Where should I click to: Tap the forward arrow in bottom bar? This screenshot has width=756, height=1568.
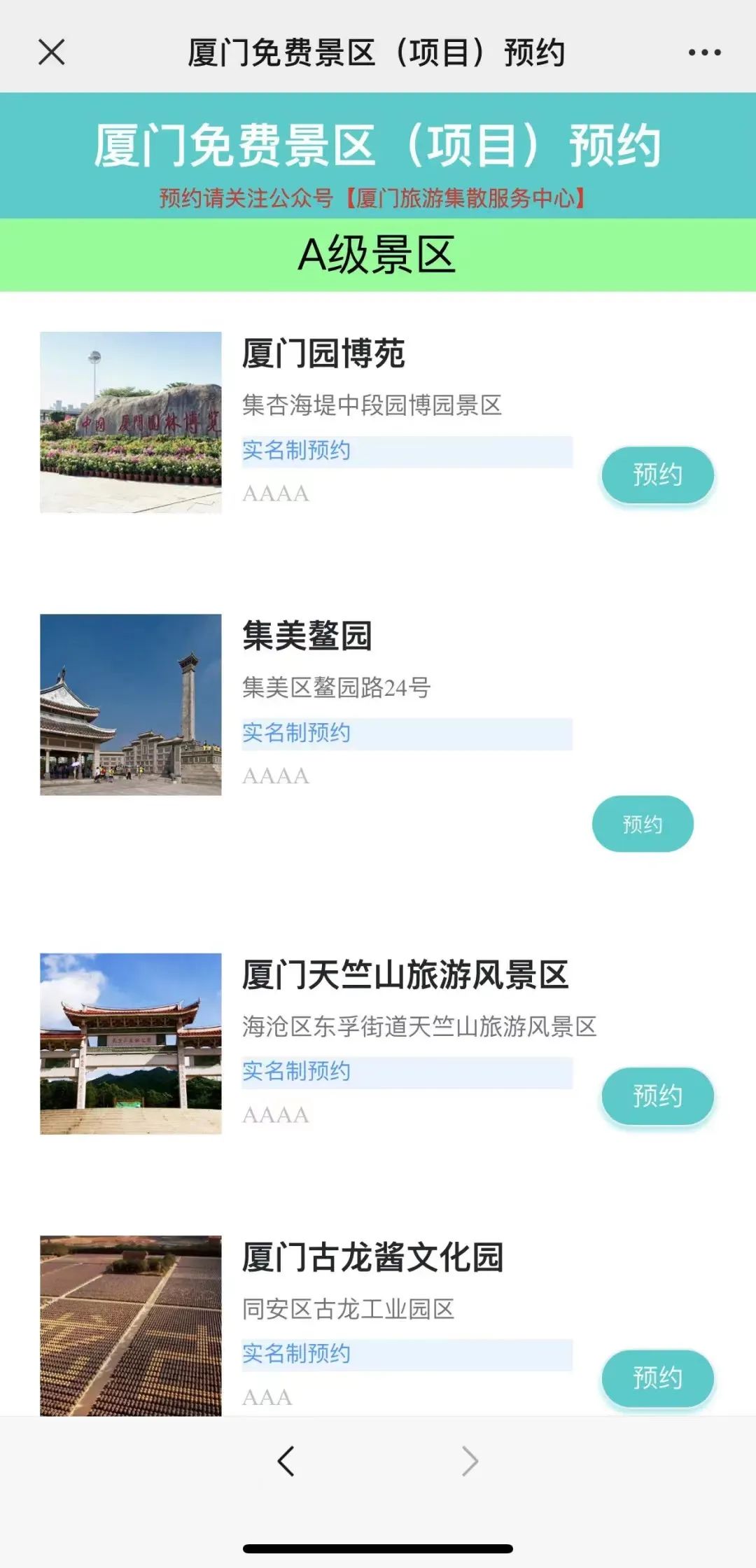click(x=470, y=1461)
